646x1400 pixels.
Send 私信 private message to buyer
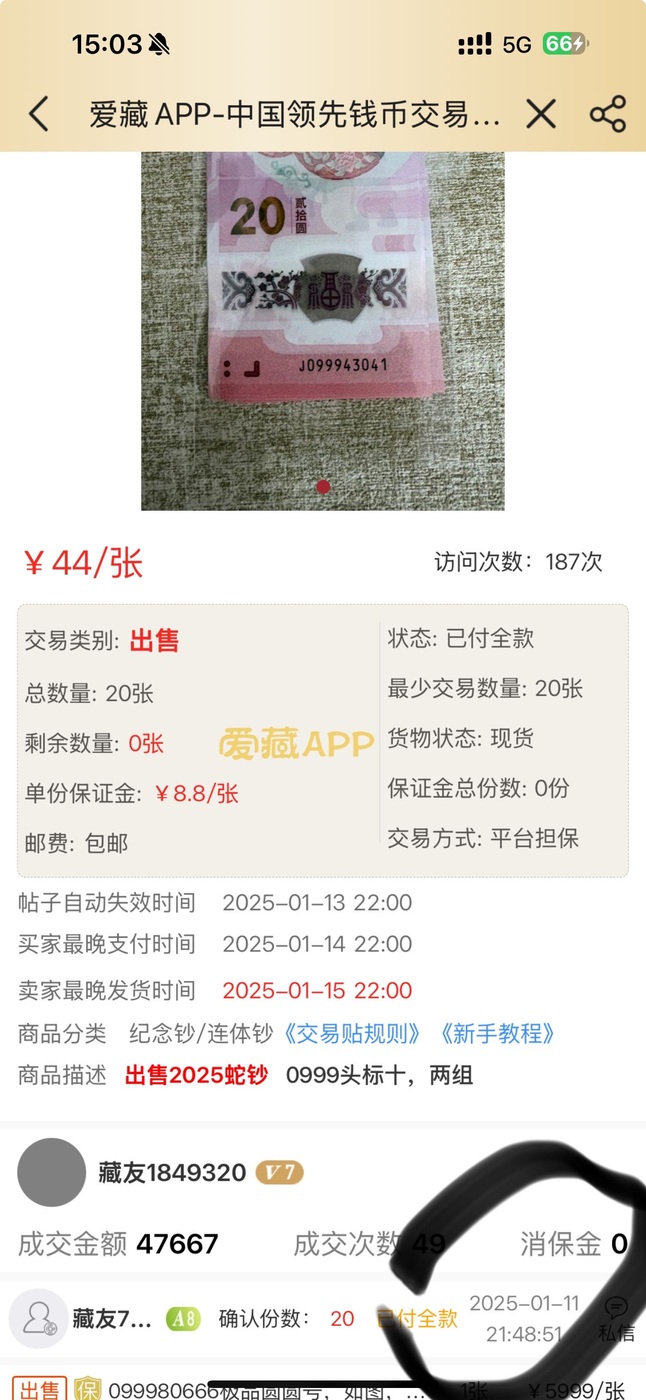616,1319
